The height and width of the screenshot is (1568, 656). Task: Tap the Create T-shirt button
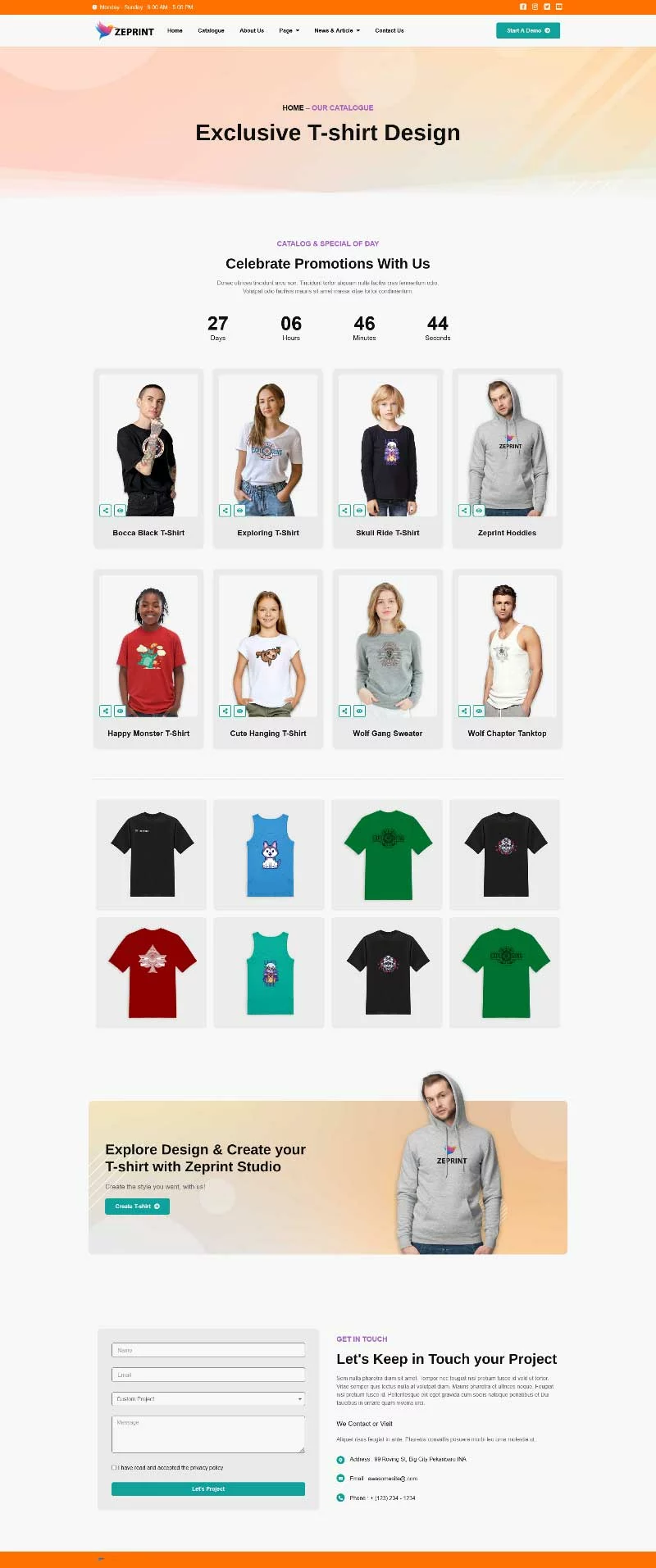(137, 1207)
